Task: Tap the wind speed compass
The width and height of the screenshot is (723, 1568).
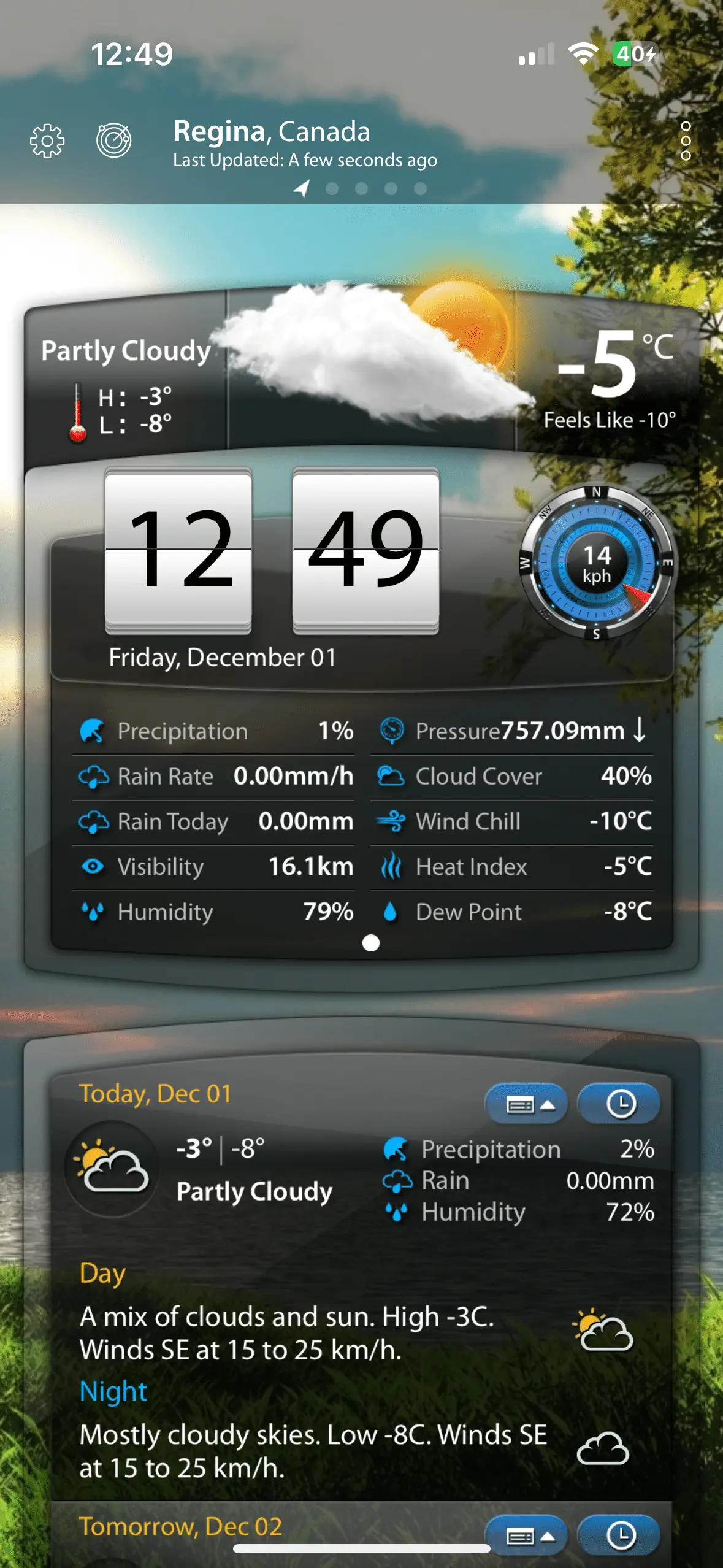Action: click(x=597, y=563)
